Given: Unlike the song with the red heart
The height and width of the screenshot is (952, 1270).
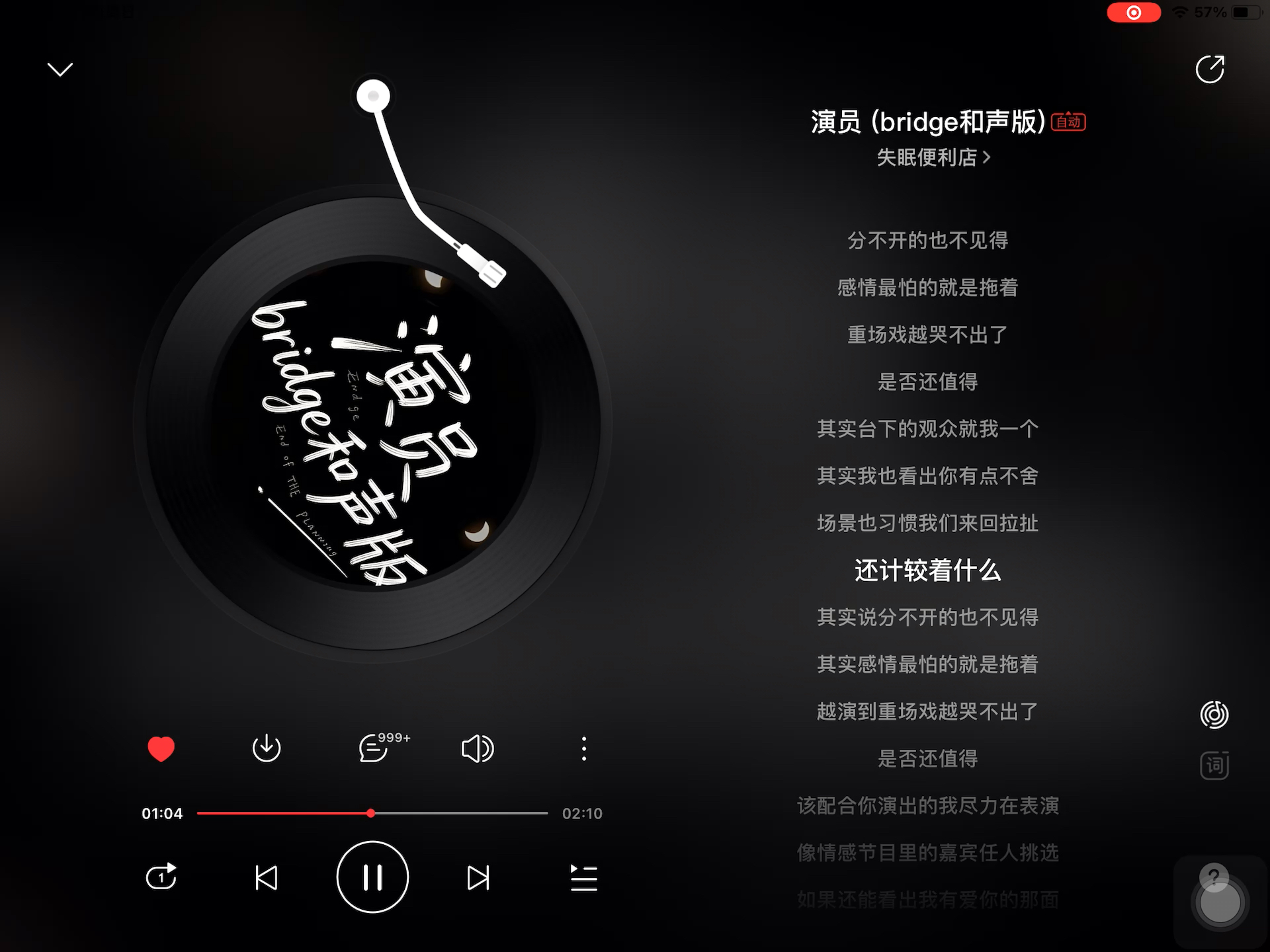Looking at the screenshot, I should point(161,749).
